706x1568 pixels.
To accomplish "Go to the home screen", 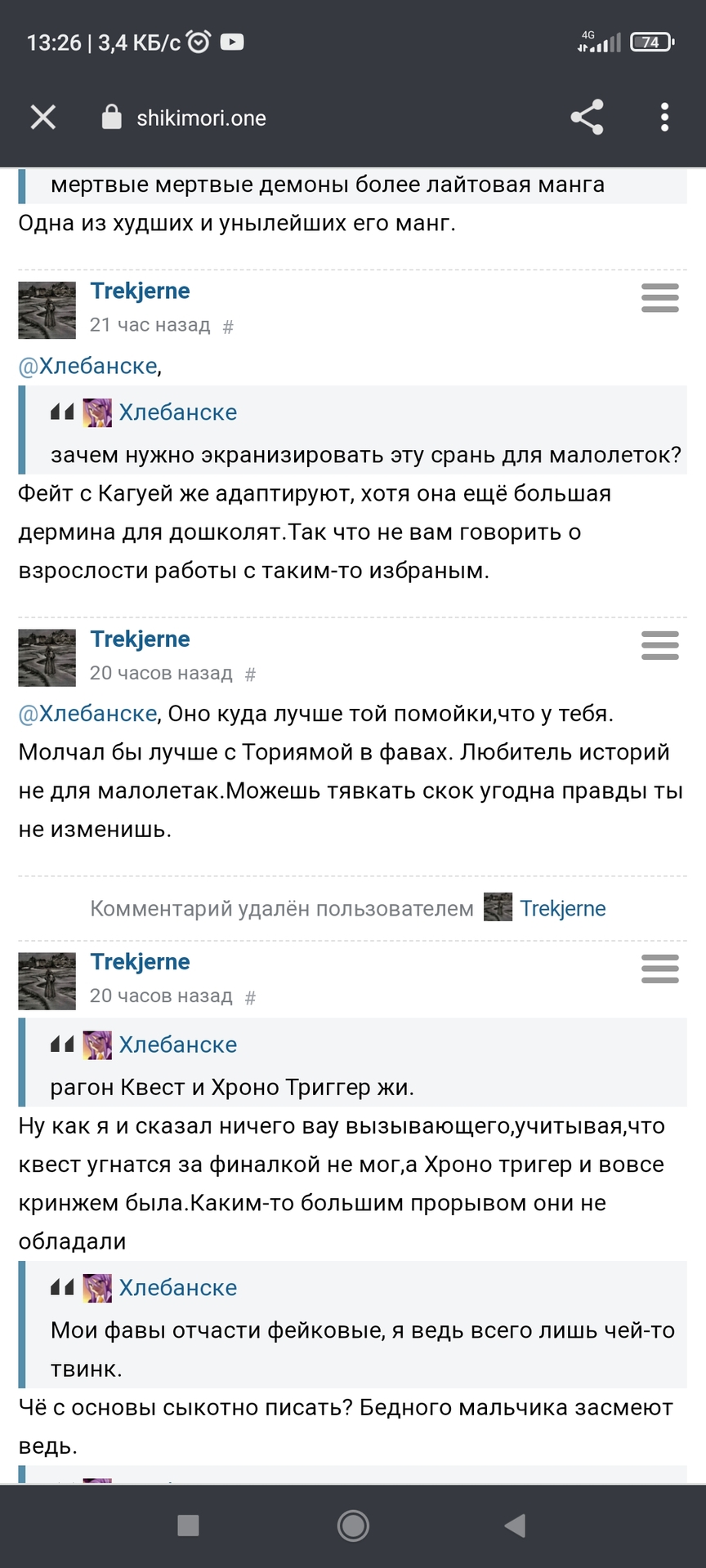I will pyautogui.click(x=353, y=1526).
